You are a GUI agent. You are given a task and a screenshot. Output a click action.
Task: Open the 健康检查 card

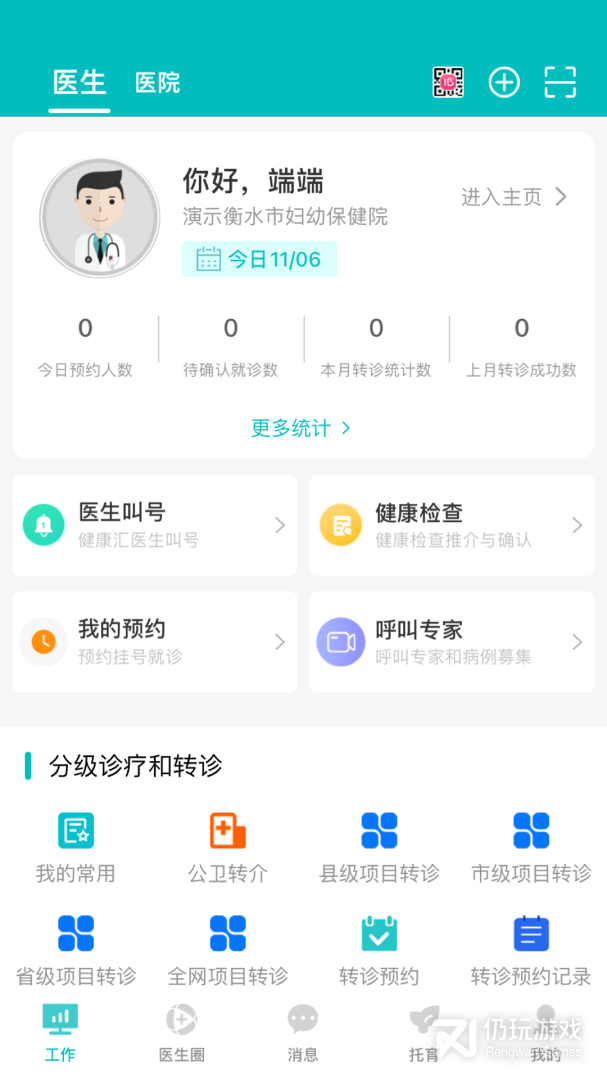click(451, 525)
